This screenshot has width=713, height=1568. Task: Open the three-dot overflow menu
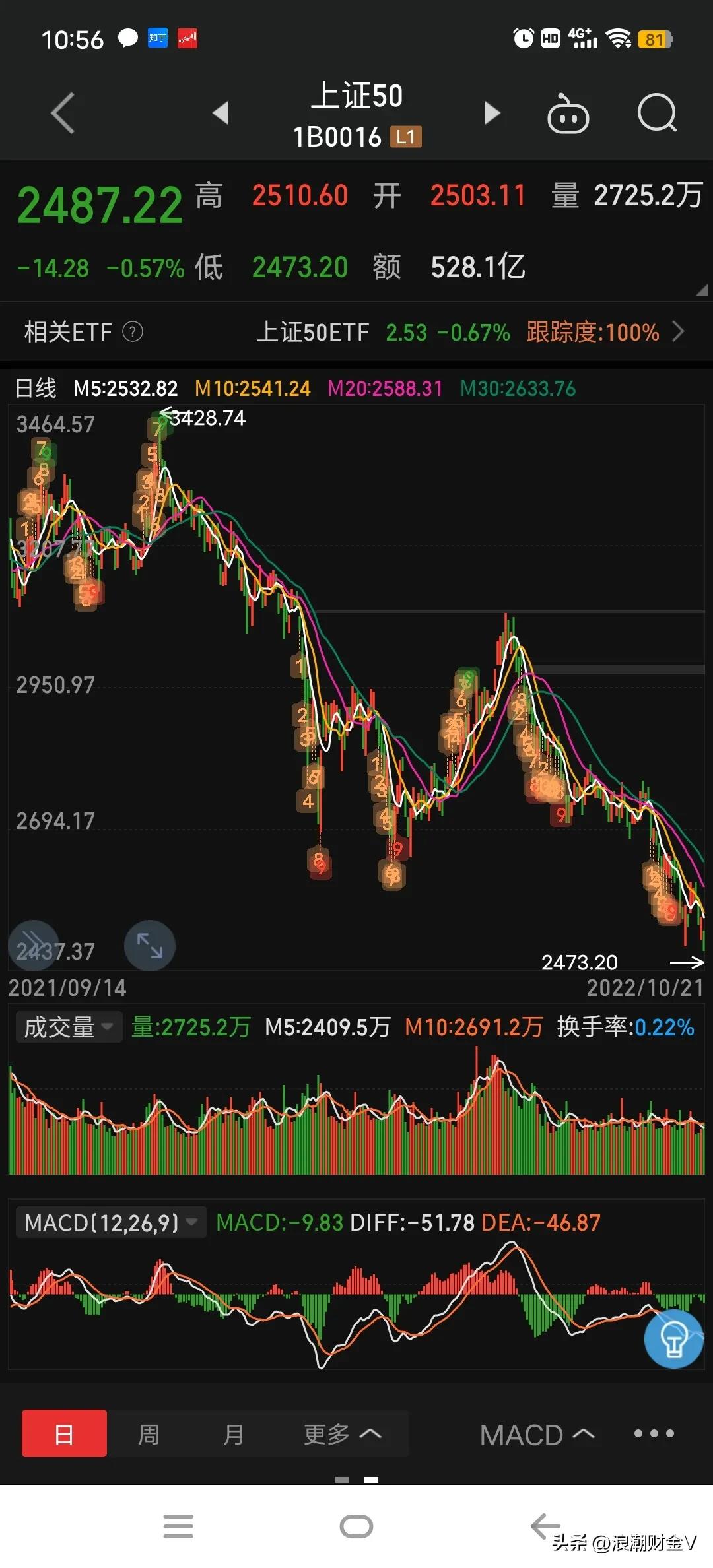point(654,1433)
